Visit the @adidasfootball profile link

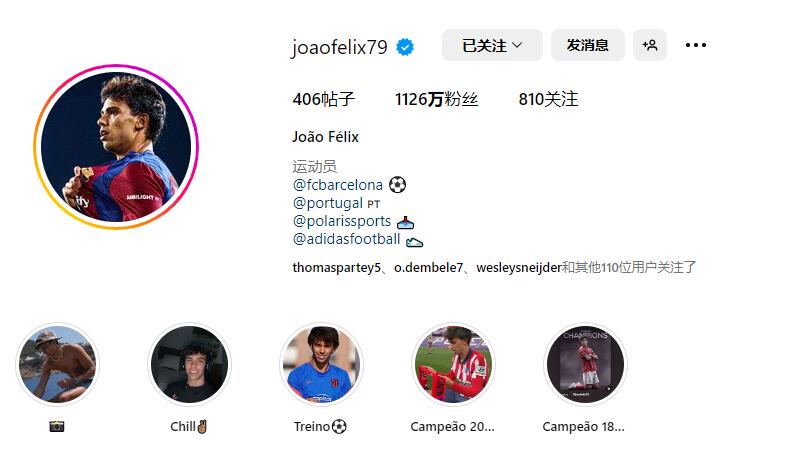[346, 239]
